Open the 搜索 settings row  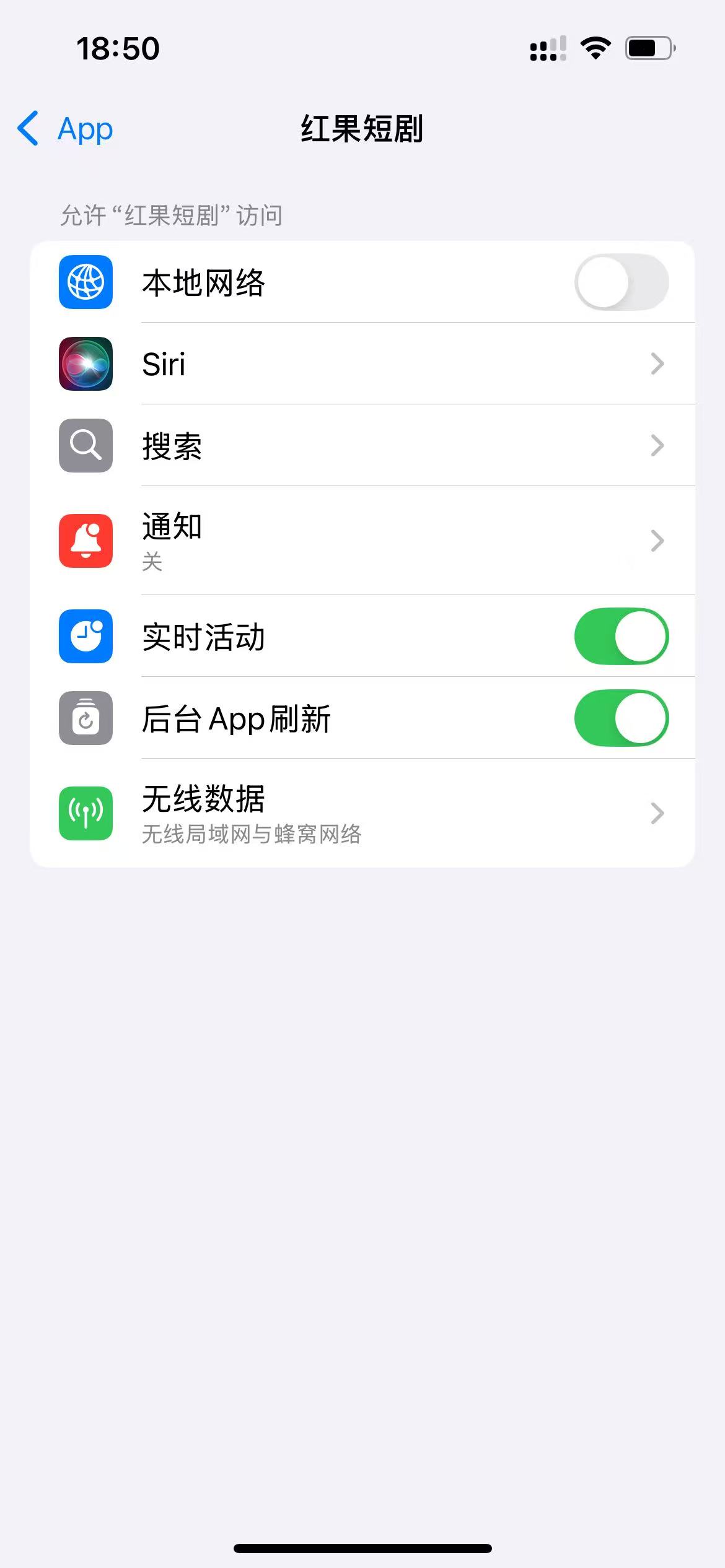coord(362,446)
